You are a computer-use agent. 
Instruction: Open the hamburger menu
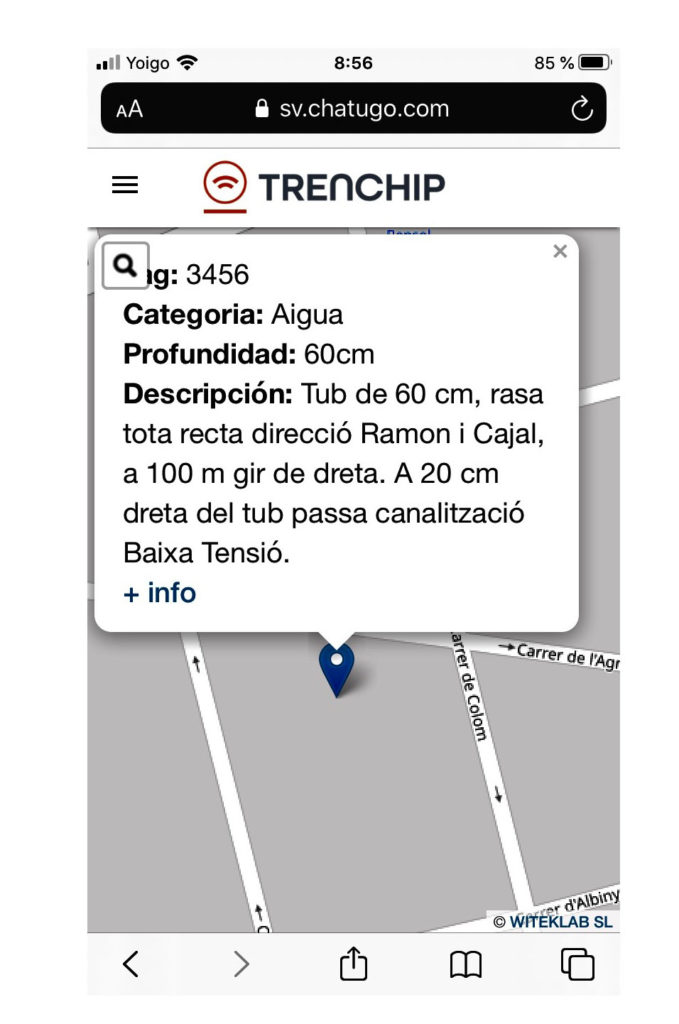(125, 185)
